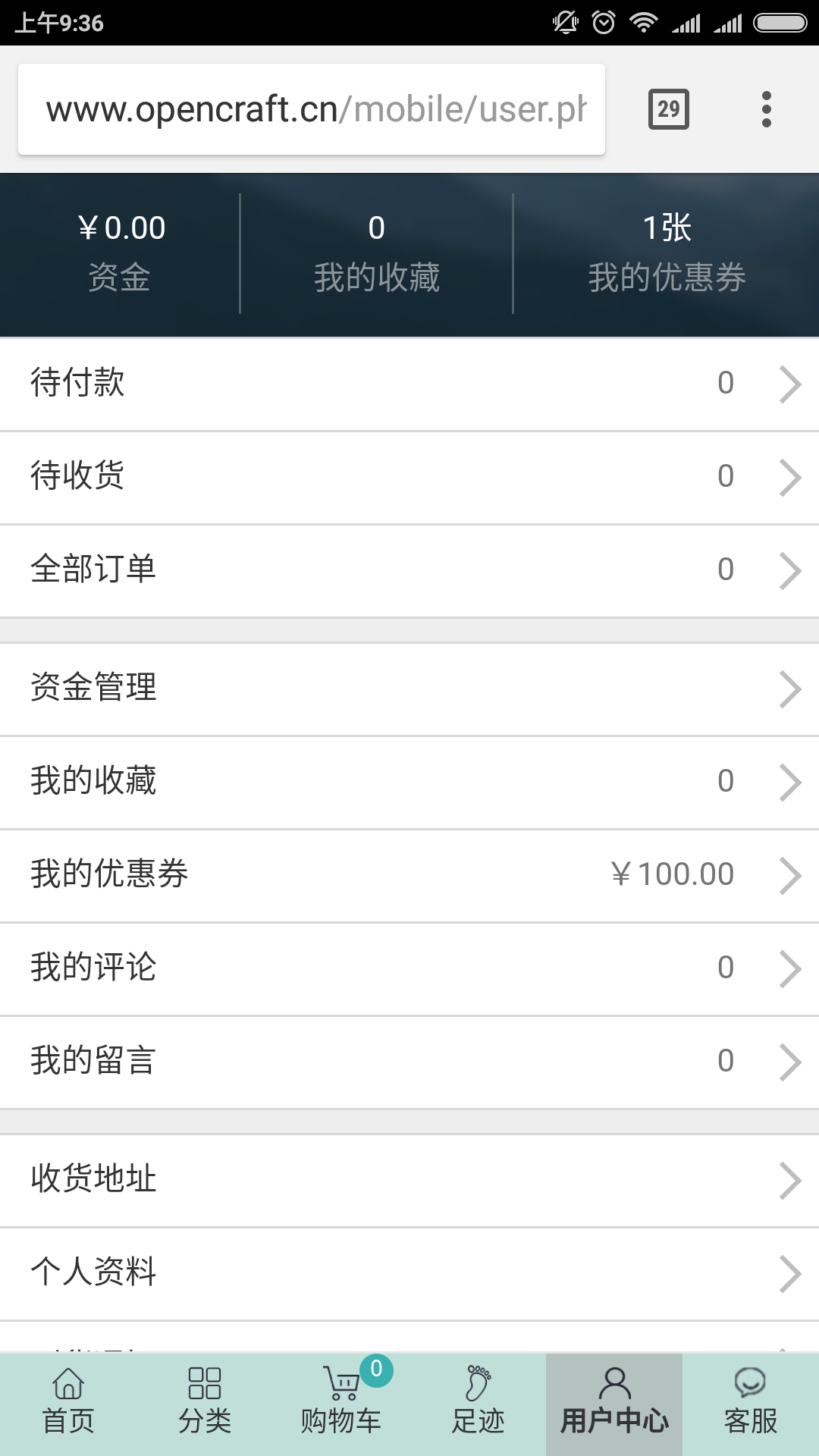Open the browser overflow menu
The image size is (819, 1456).
point(766,109)
